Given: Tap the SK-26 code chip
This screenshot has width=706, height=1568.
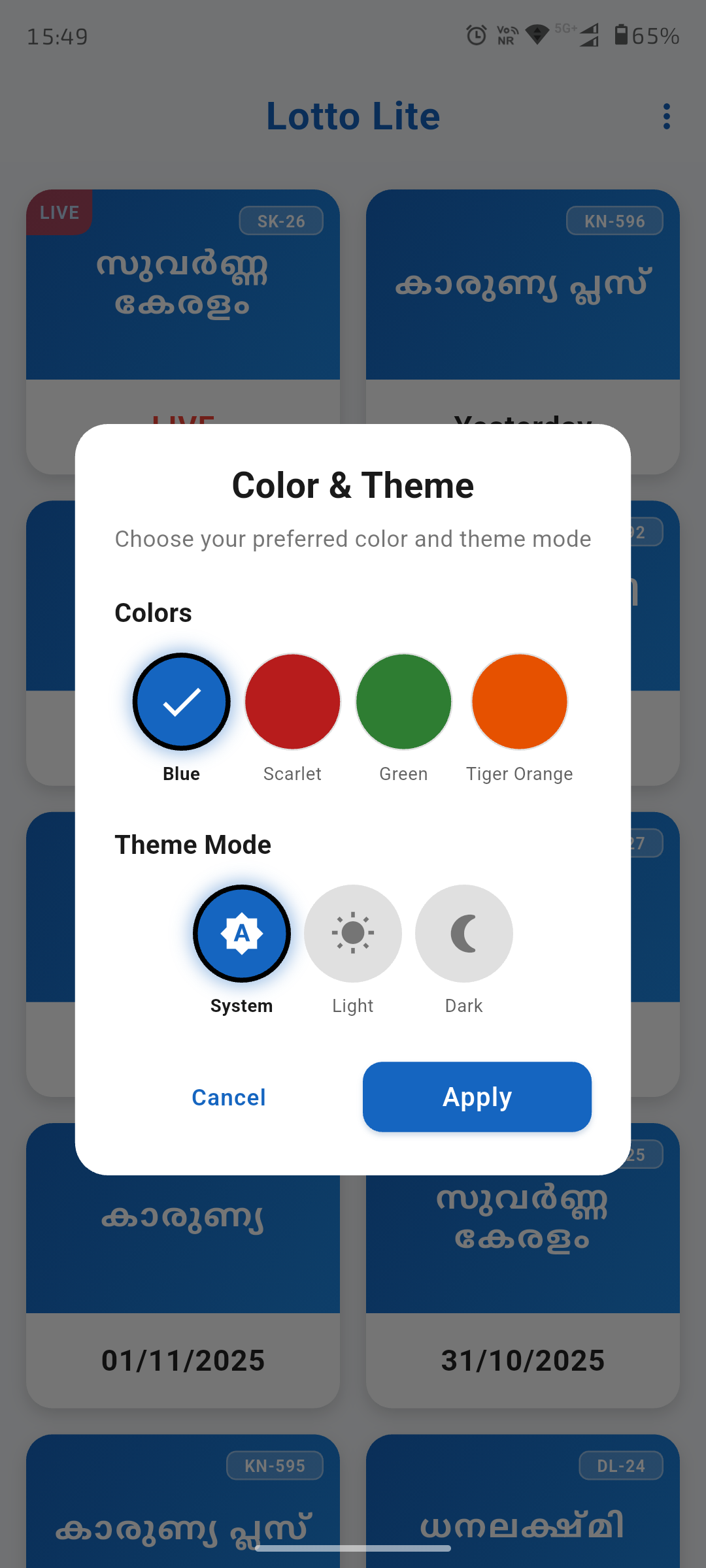Looking at the screenshot, I should [281, 221].
